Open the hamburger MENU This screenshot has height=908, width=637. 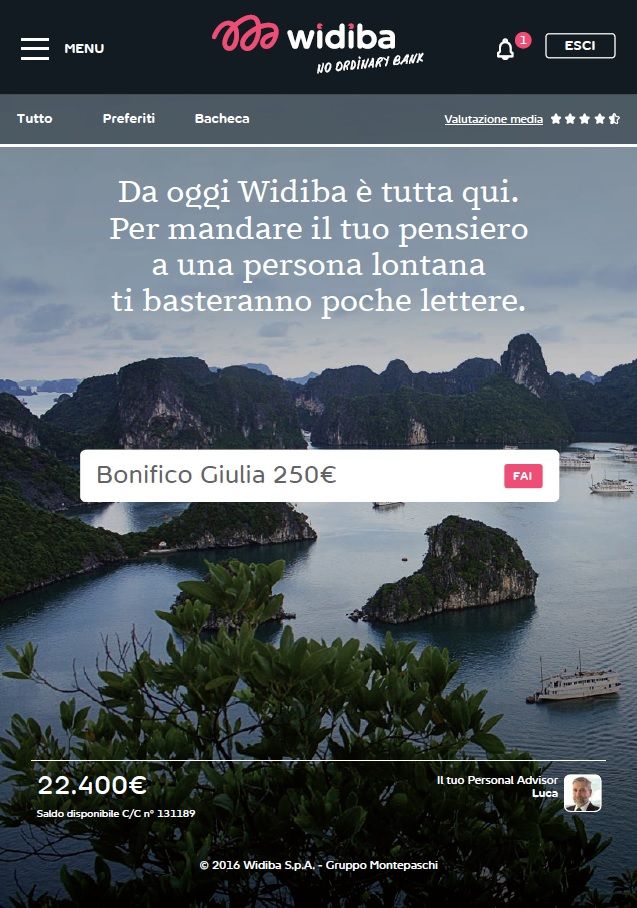pyautogui.click(x=35, y=48)
